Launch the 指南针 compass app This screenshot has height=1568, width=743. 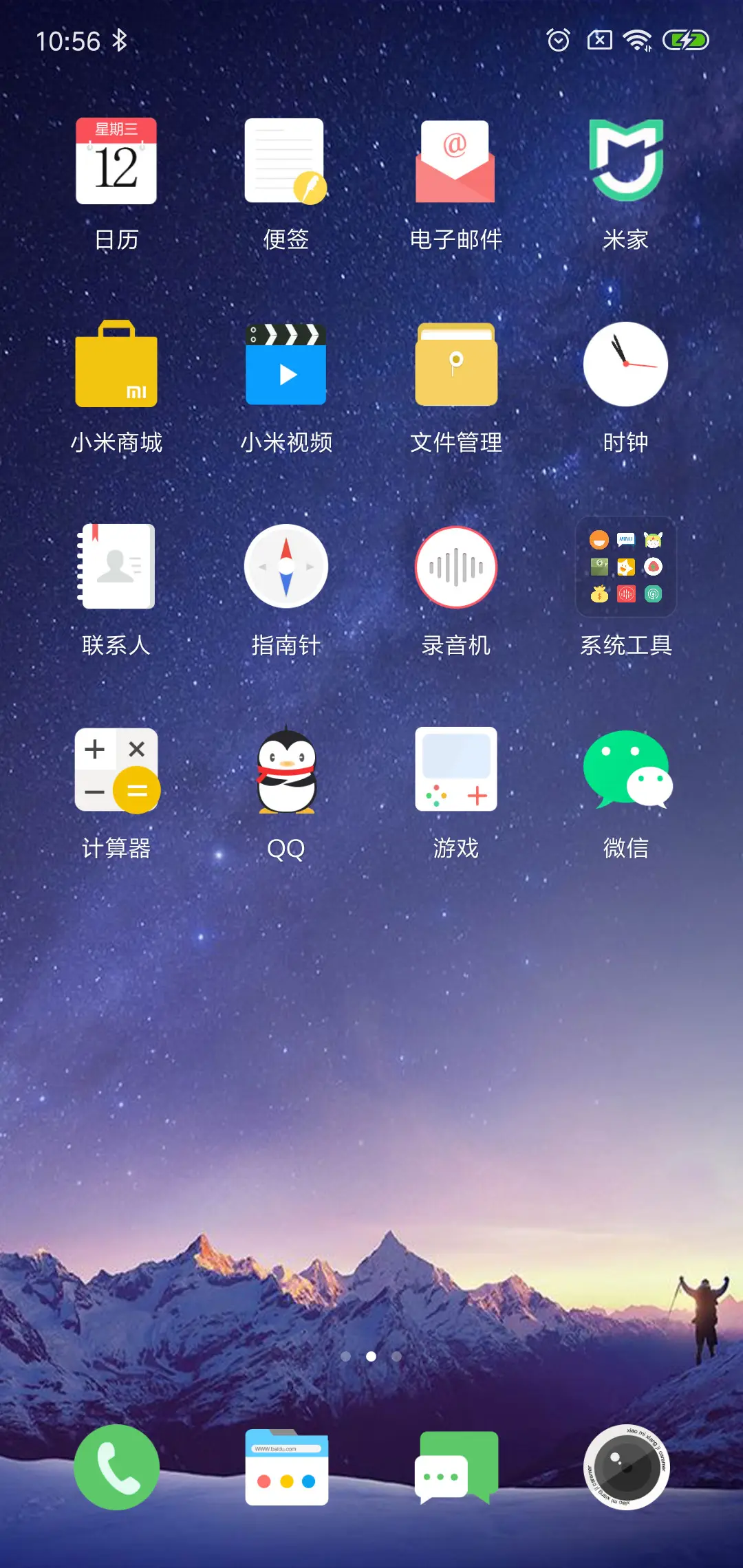285,566
